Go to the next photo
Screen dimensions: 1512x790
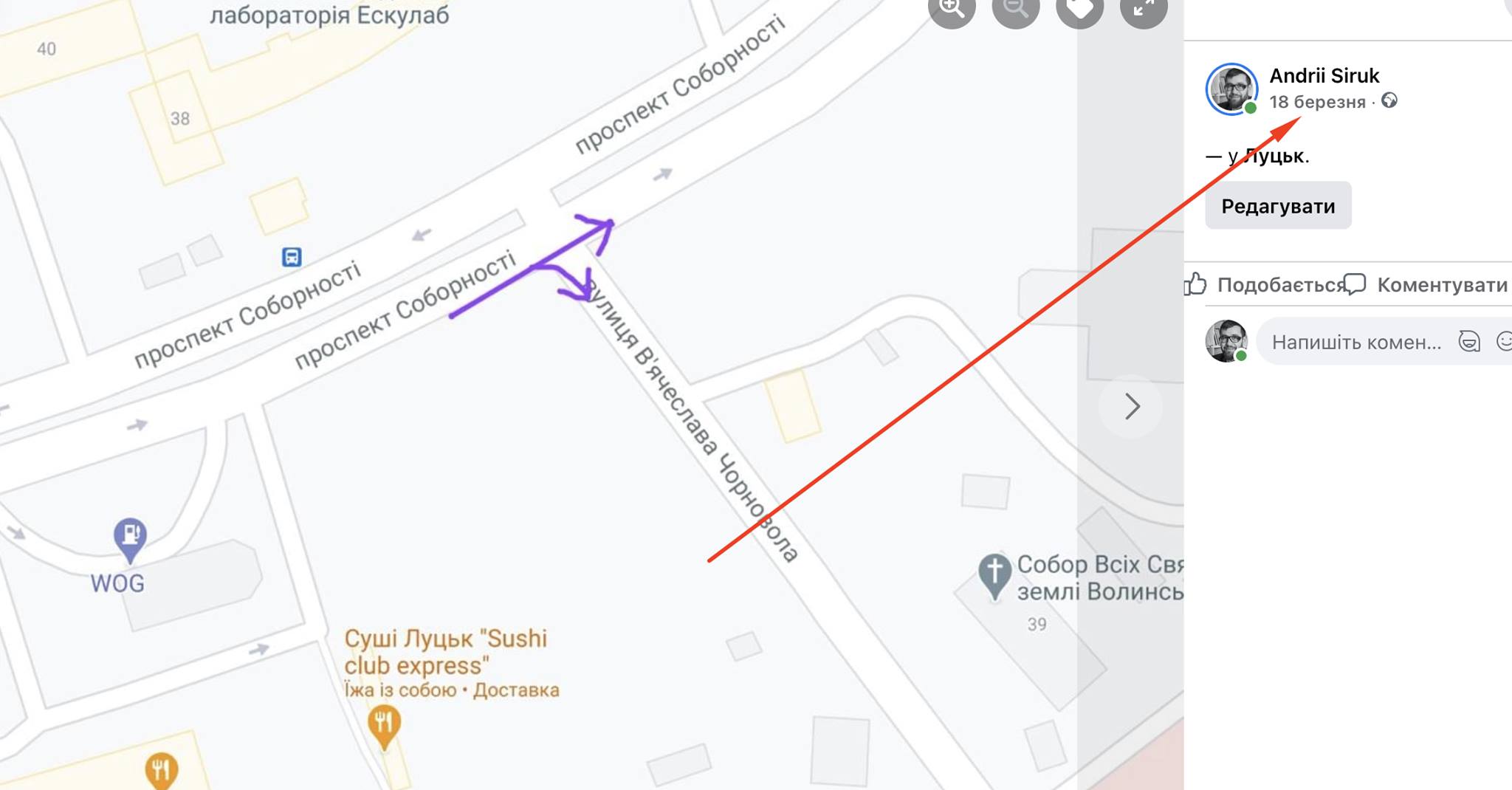(x=1132, y=406)
